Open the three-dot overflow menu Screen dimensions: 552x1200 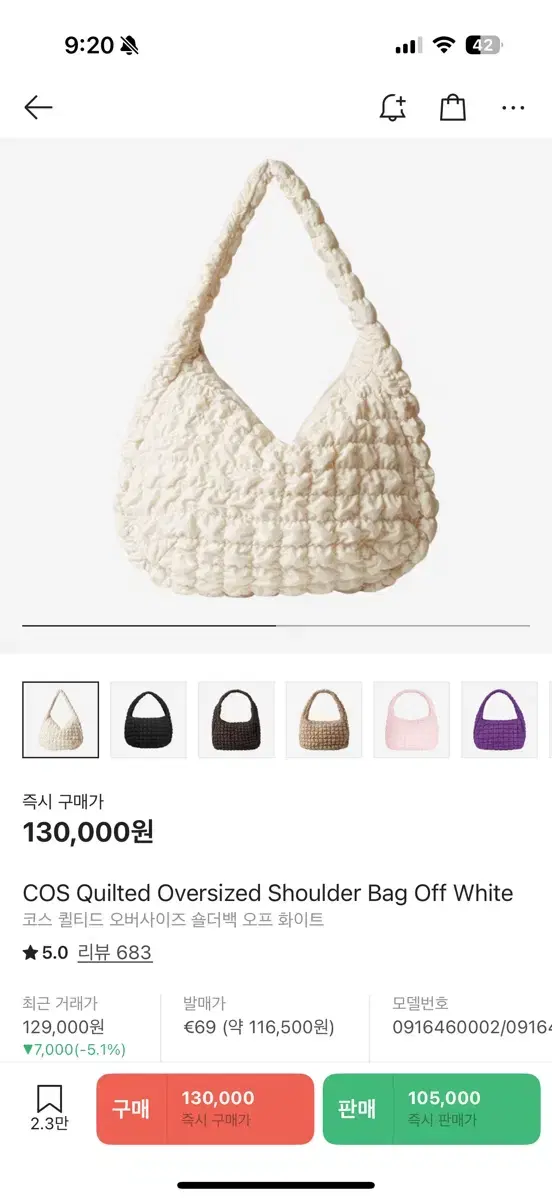tap(513, 108)
